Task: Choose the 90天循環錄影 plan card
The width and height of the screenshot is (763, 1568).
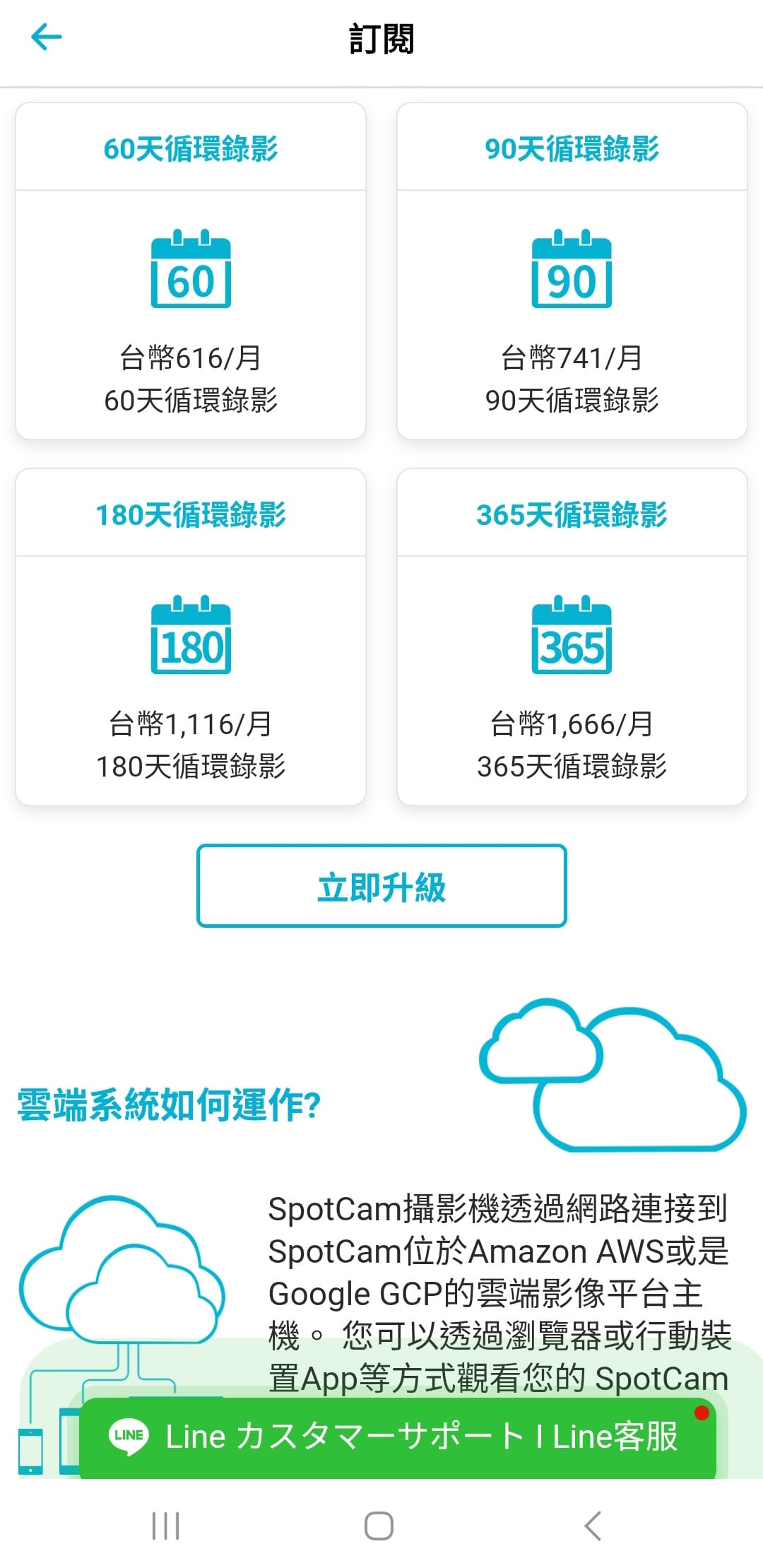Action: tap(572, 271)
